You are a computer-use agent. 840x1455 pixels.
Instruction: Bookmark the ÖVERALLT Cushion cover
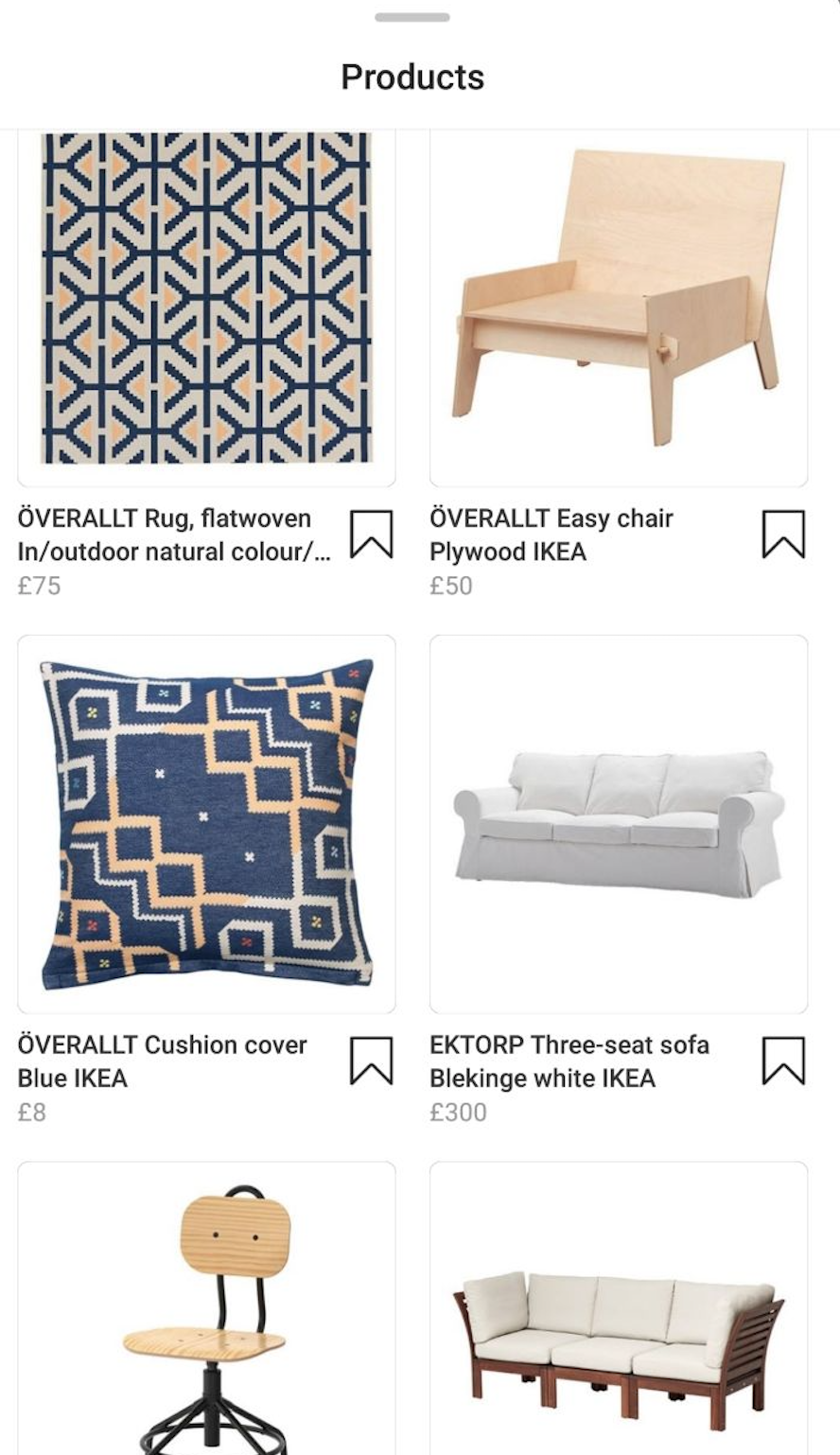pos(371,1061)
